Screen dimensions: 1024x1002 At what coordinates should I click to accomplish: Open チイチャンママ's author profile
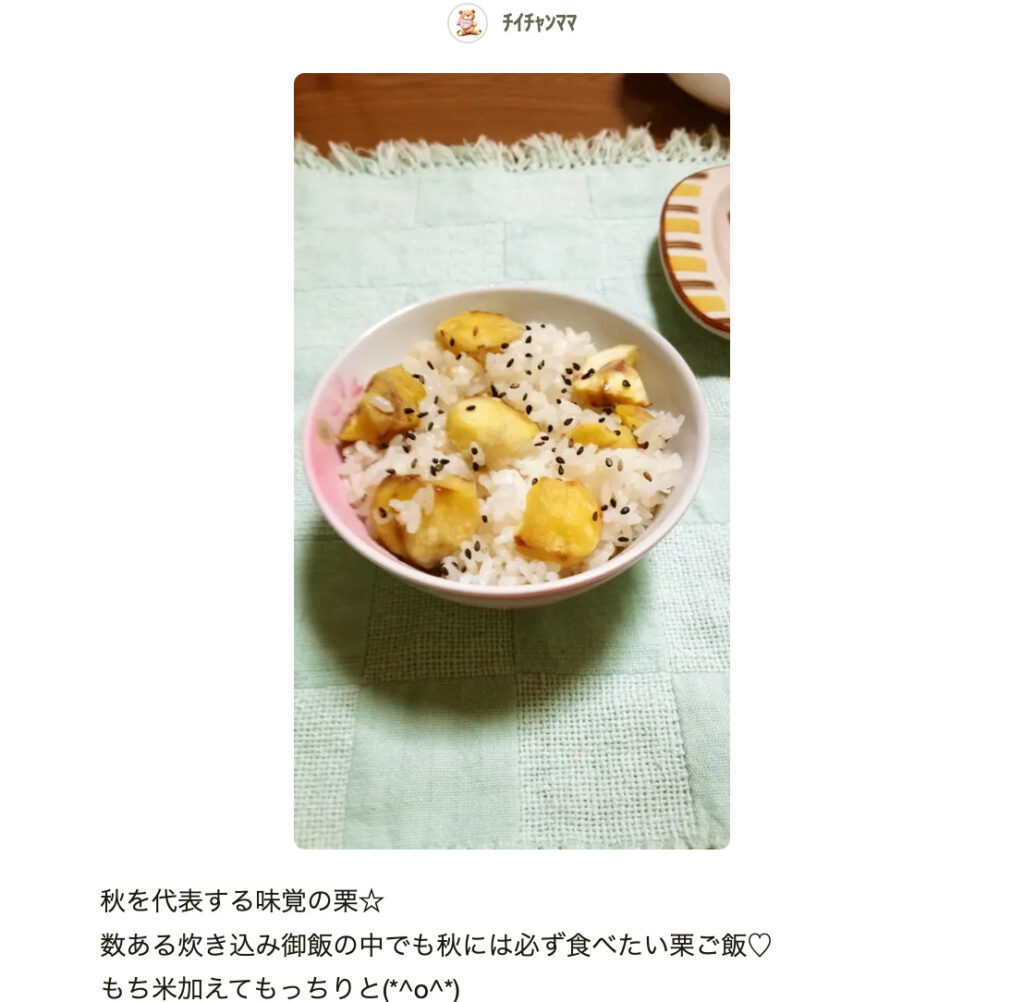(x=538, y=23)
